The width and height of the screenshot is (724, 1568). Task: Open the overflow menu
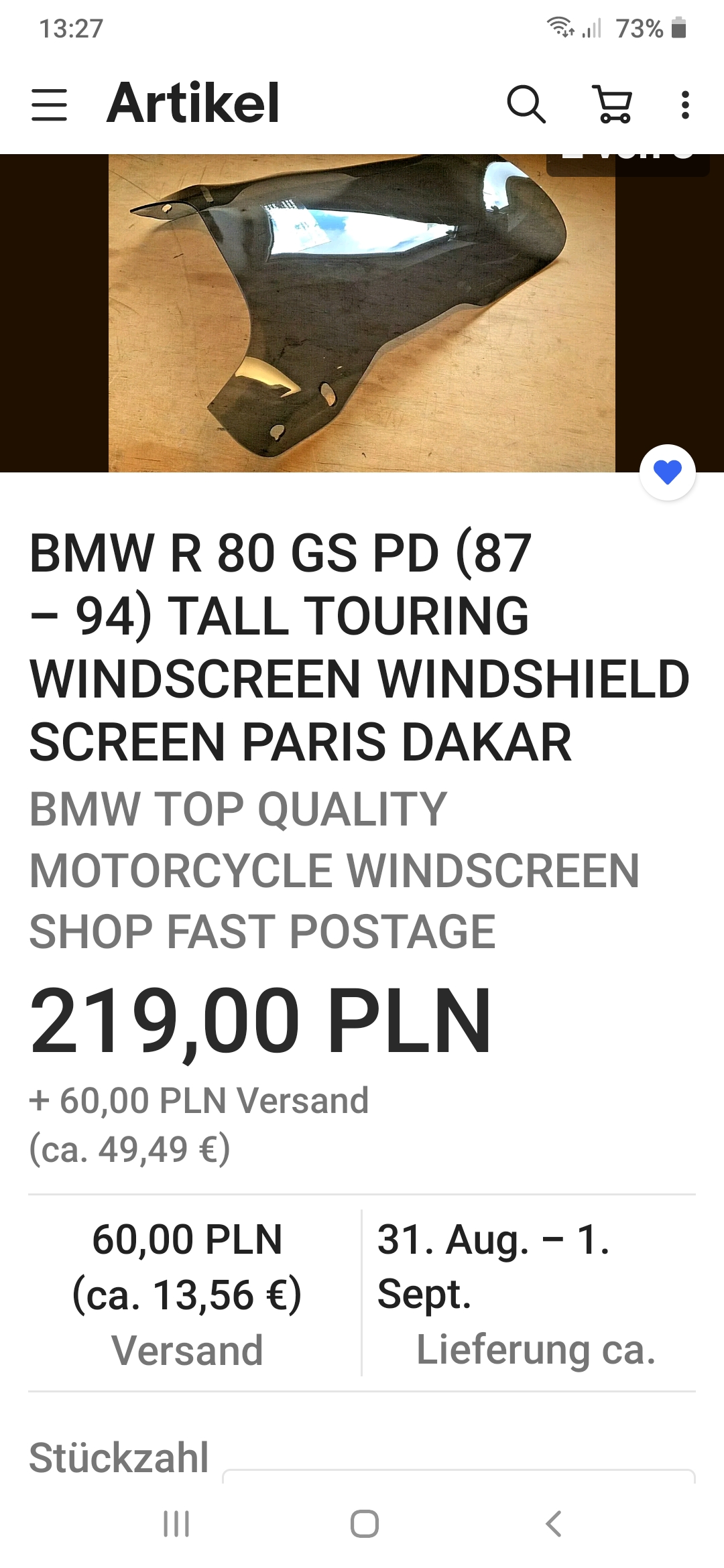(684, 105)
